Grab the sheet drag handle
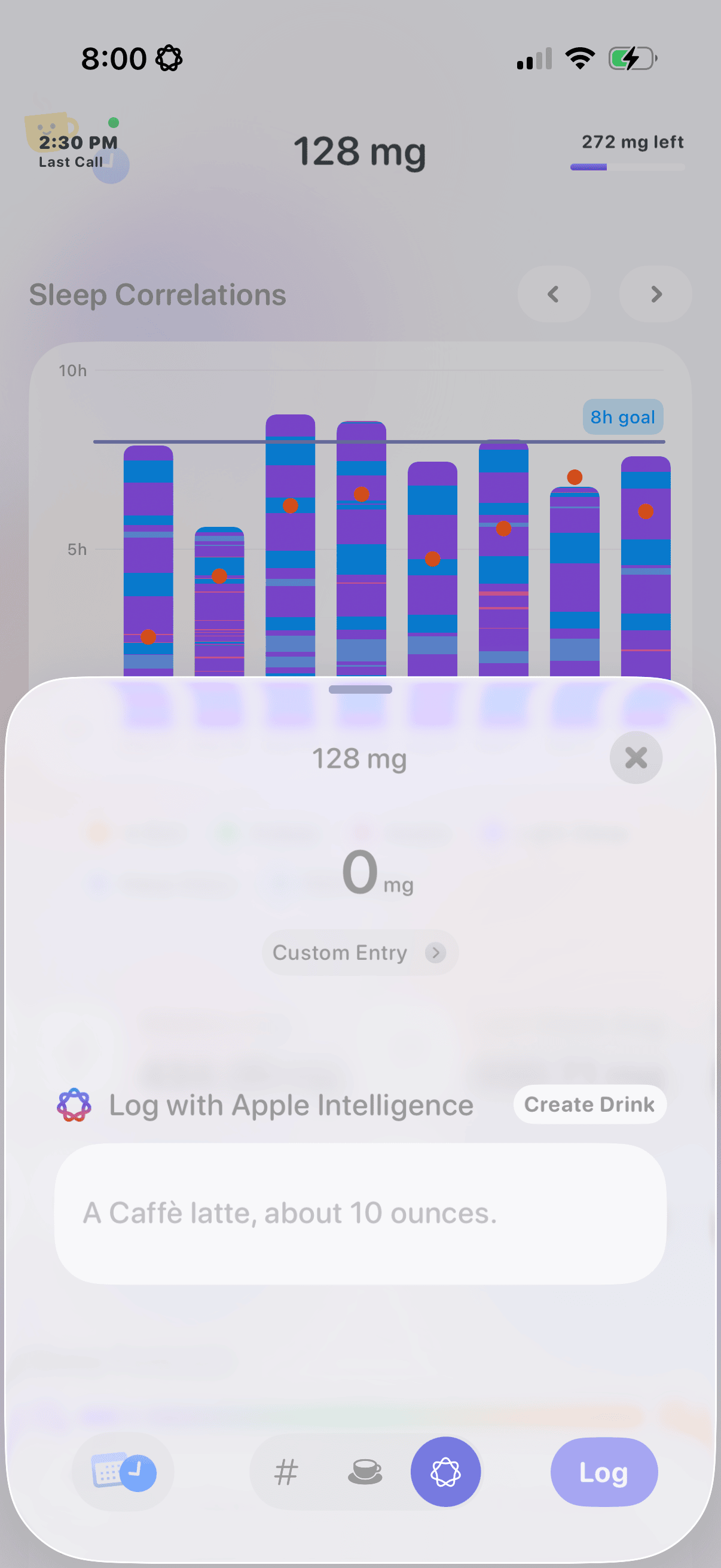721x1568 pixels. [x=360, y=689]
